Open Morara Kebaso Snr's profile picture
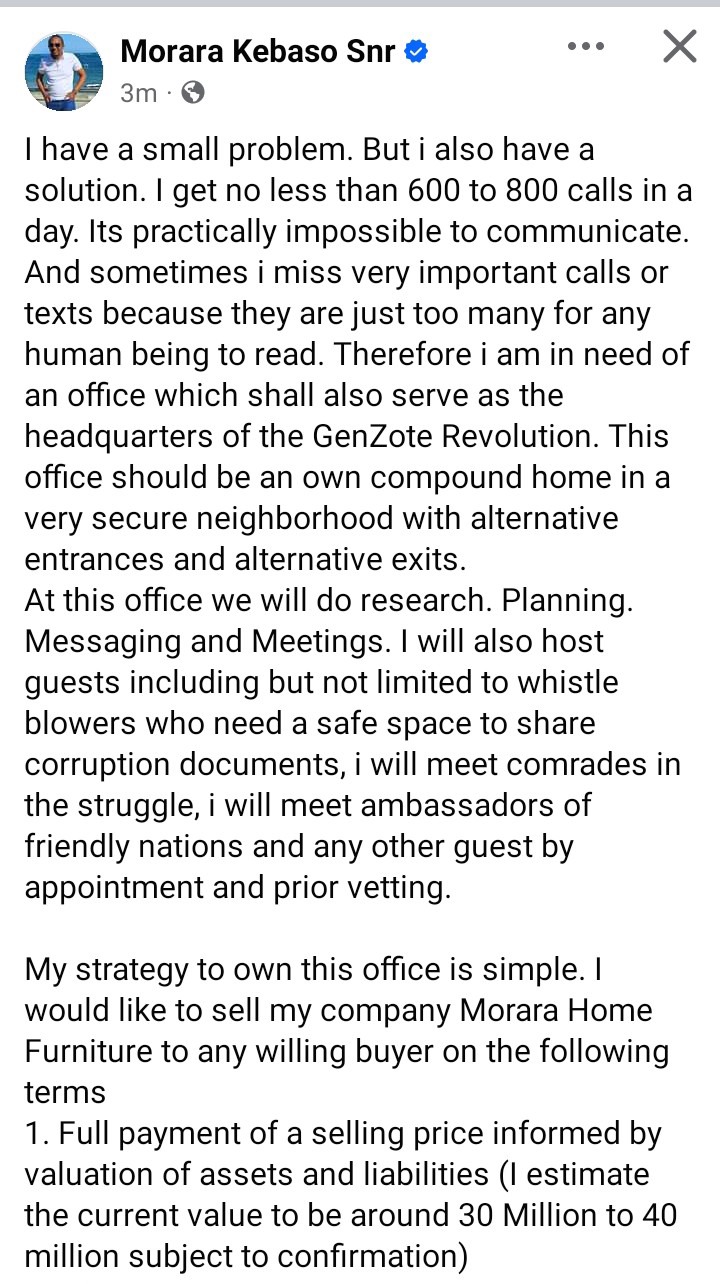 click(x=63, y=71)
